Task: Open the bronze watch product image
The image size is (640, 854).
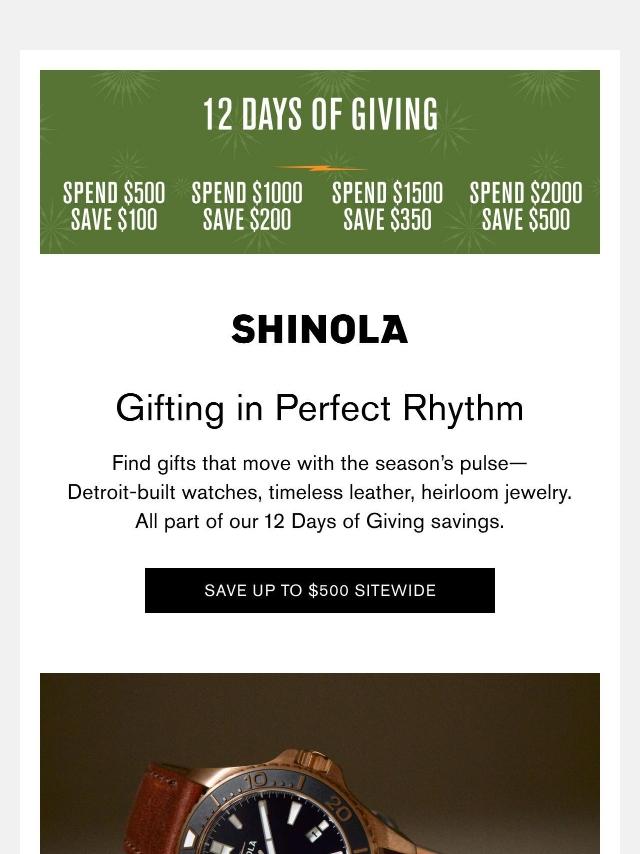Action: pos(320,765)
